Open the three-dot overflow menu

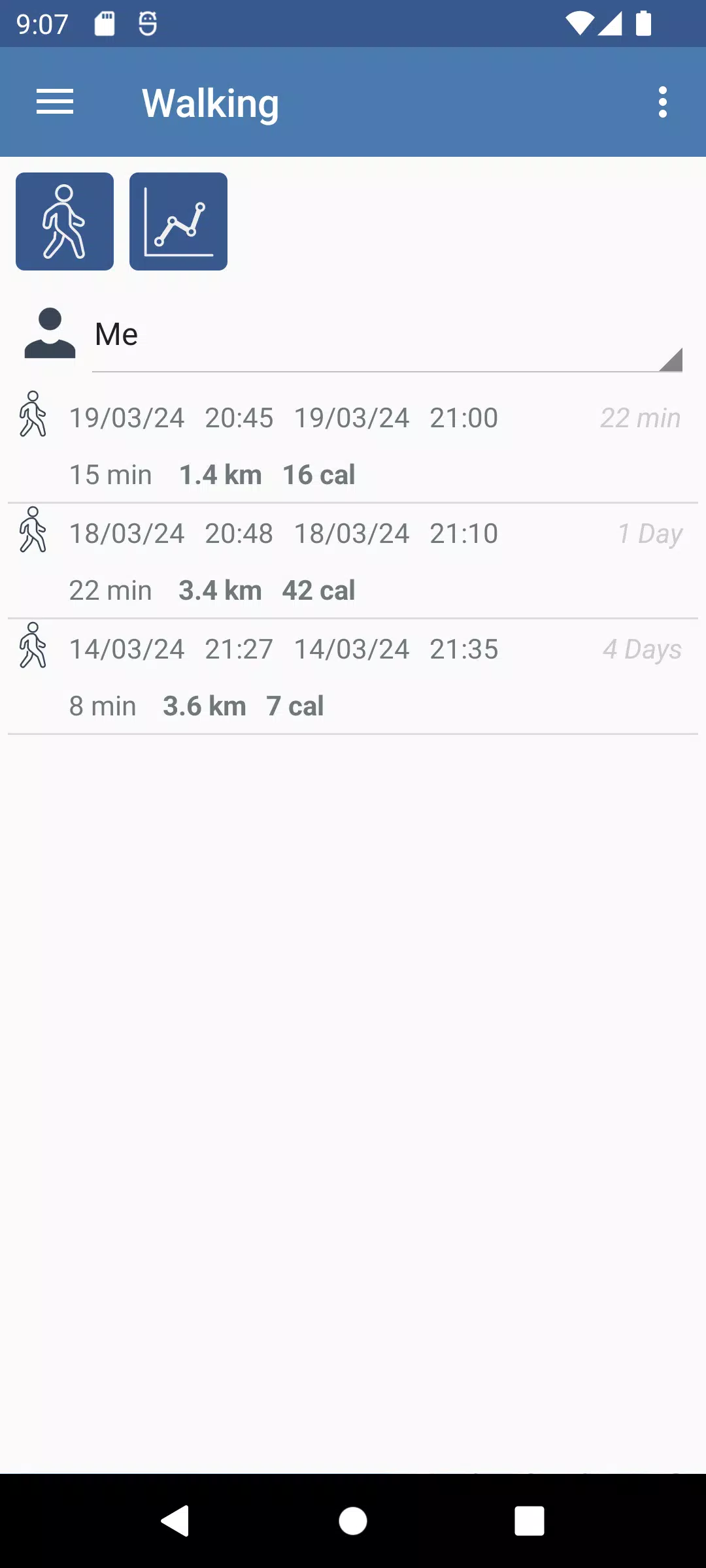tap(663, 102)
